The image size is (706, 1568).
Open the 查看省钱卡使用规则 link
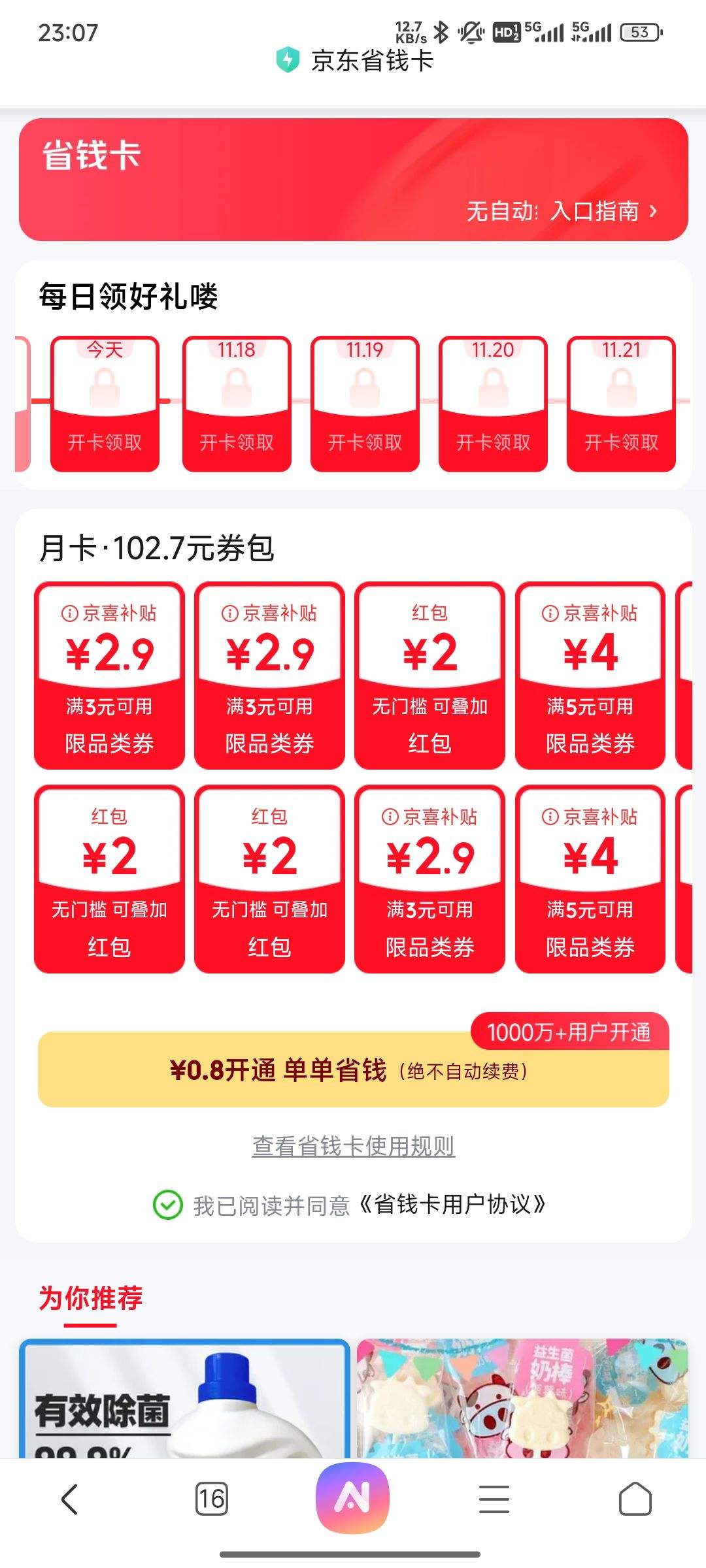pos(353,1147)
